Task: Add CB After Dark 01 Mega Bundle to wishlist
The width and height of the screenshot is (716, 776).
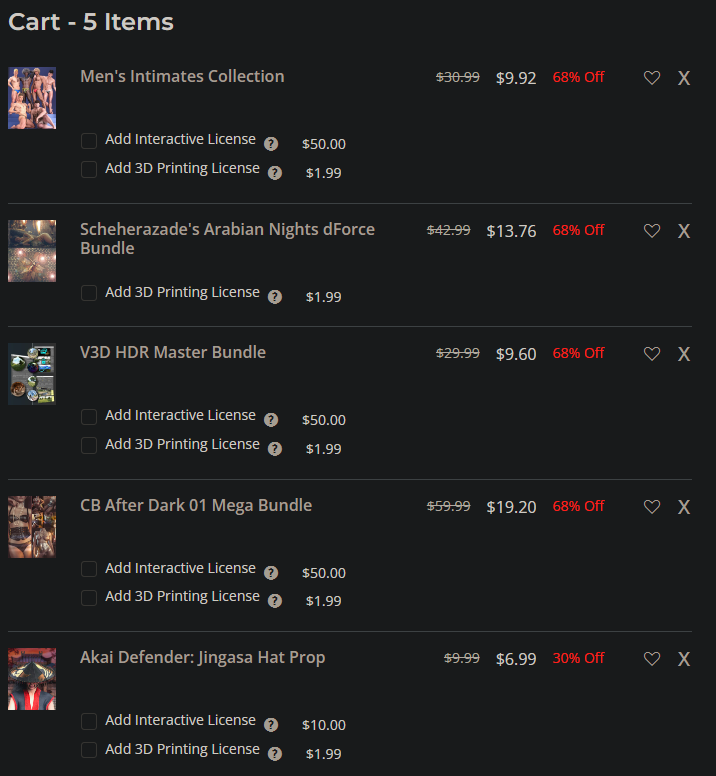Action: click(652, 507)
